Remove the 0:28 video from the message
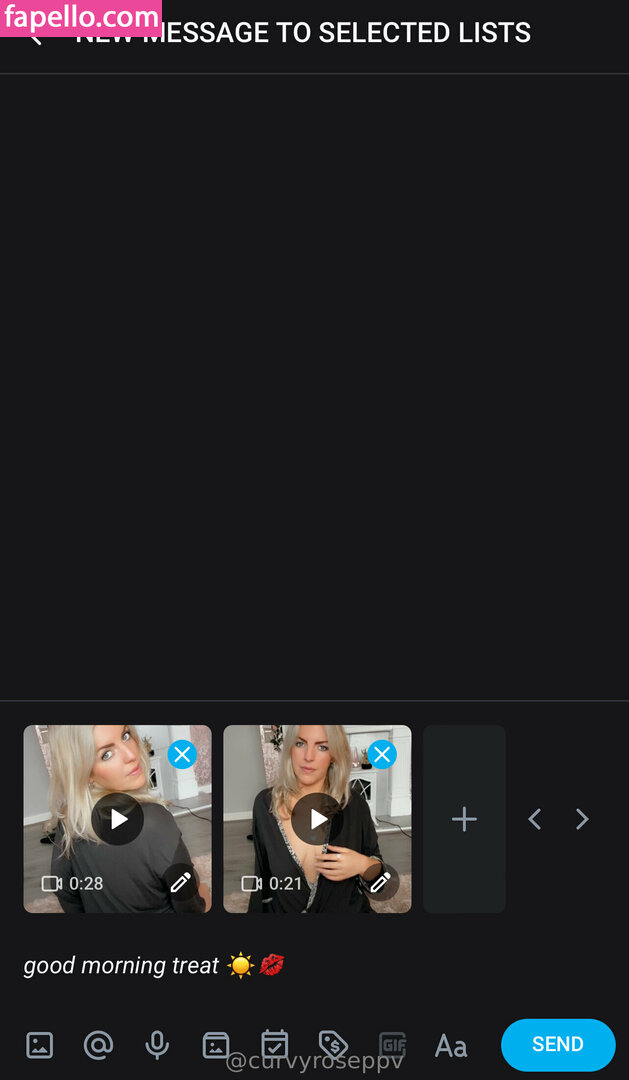The image size is (629, 1080). click(182, 754)
